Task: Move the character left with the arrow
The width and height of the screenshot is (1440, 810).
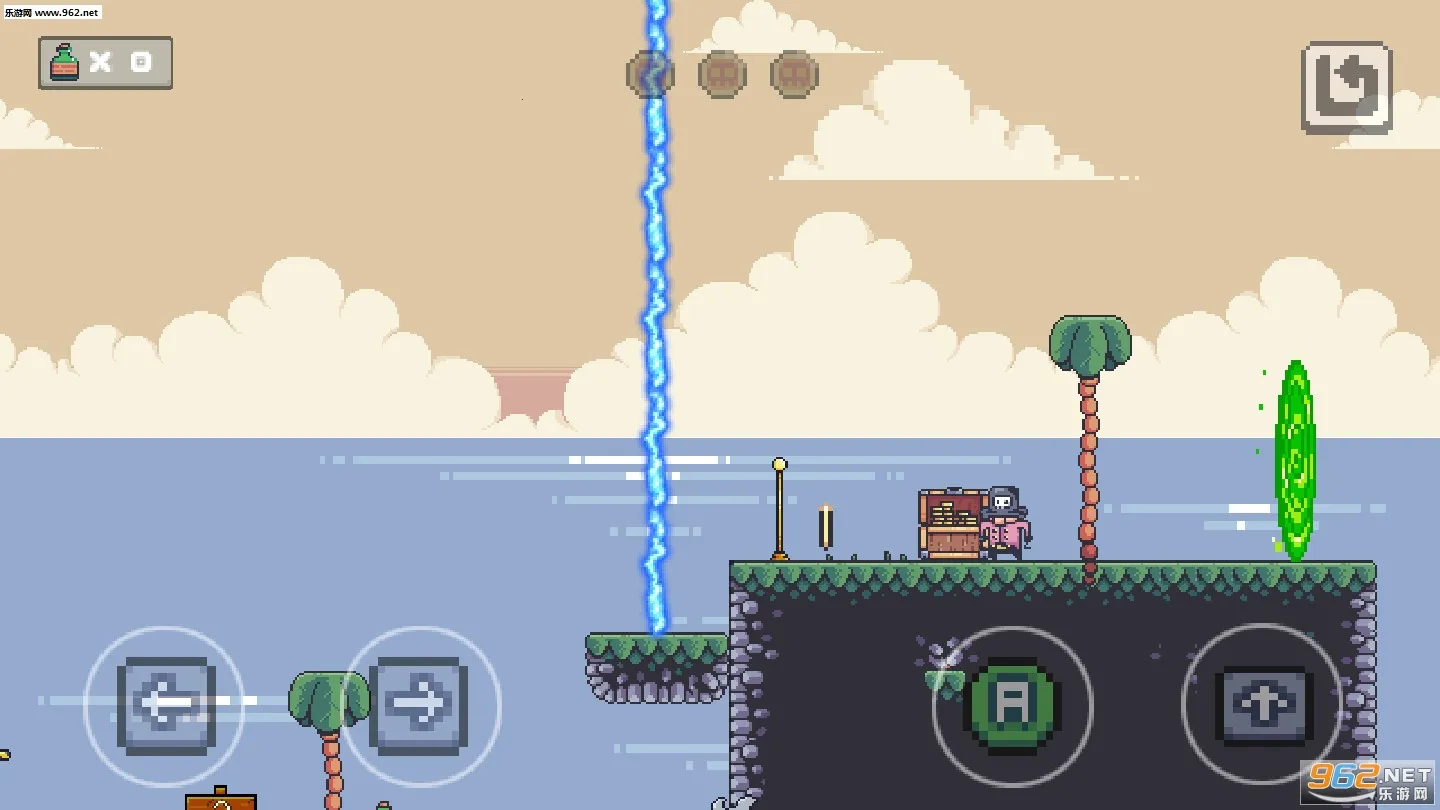Action: coord(165,705)
